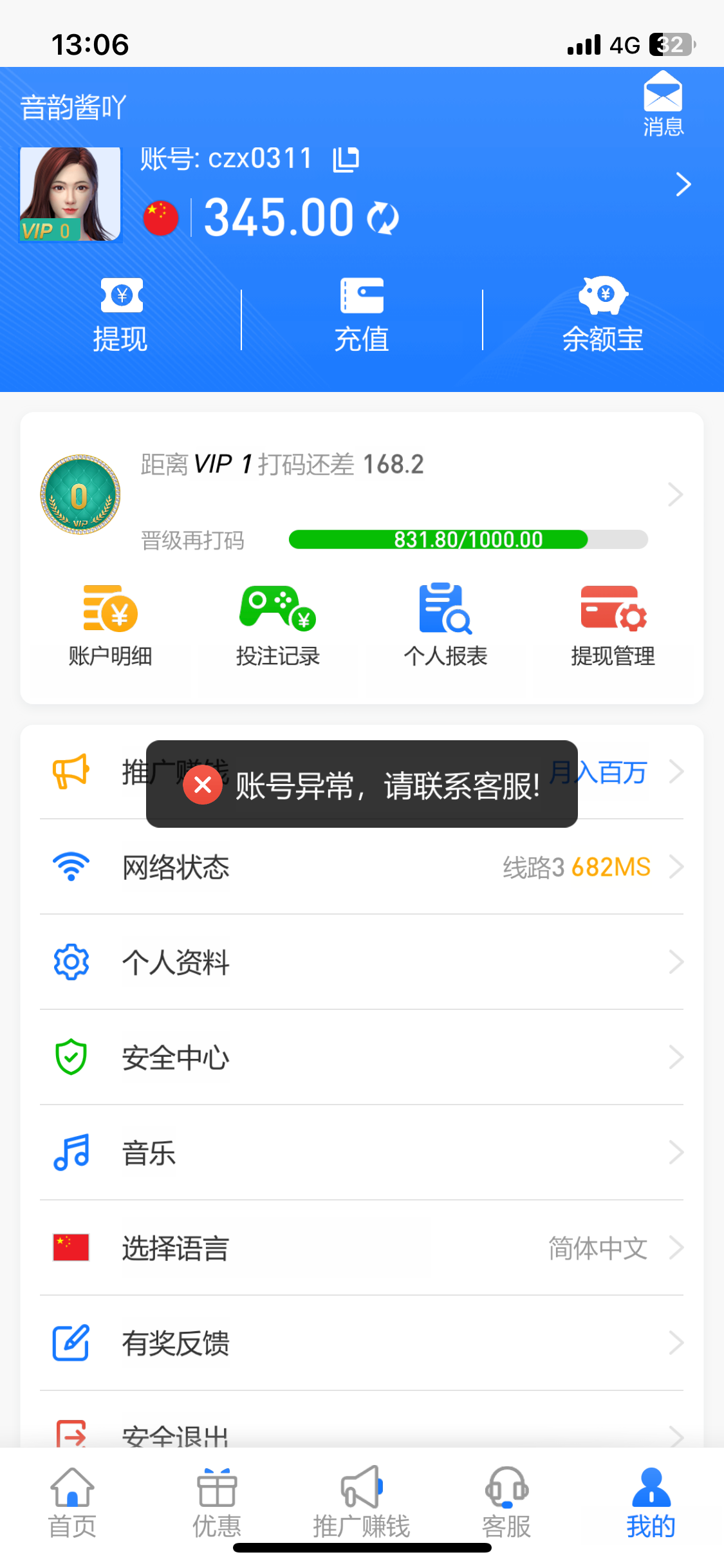Enter 安全中心 security center
Image resolution: width=724 pixels, height=1568 pixels.
coord(360,1058)
